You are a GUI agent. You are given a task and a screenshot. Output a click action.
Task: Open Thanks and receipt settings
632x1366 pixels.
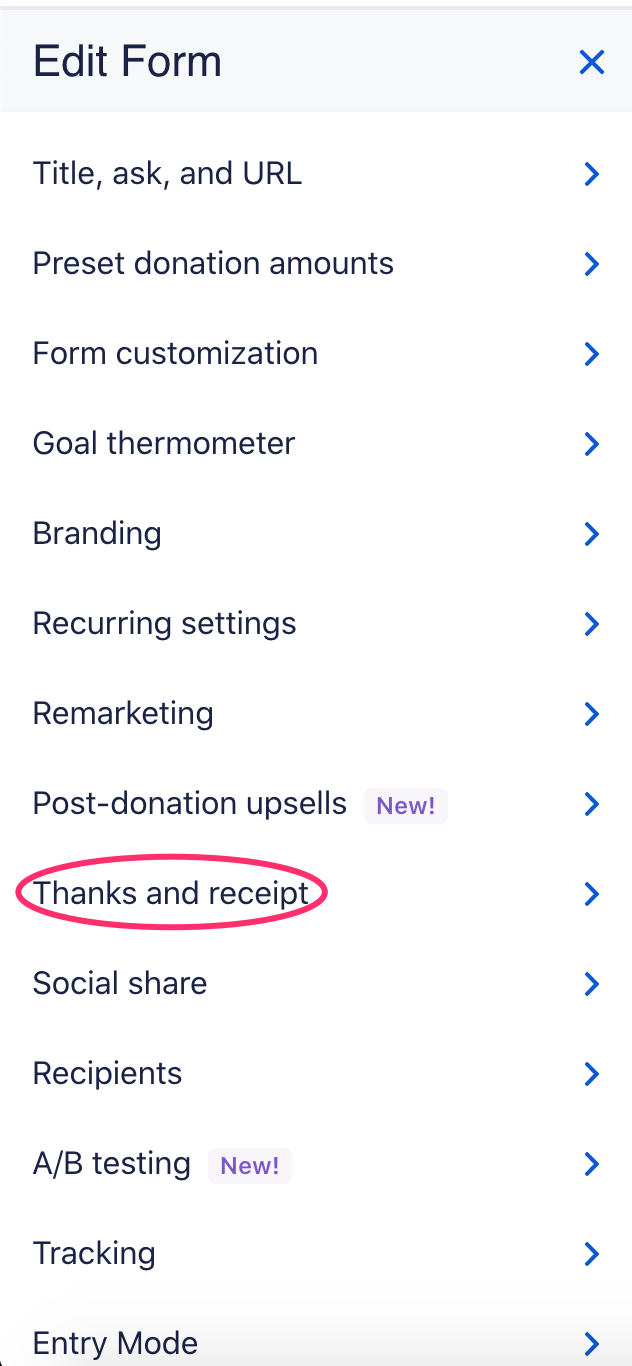pos(171,893)
